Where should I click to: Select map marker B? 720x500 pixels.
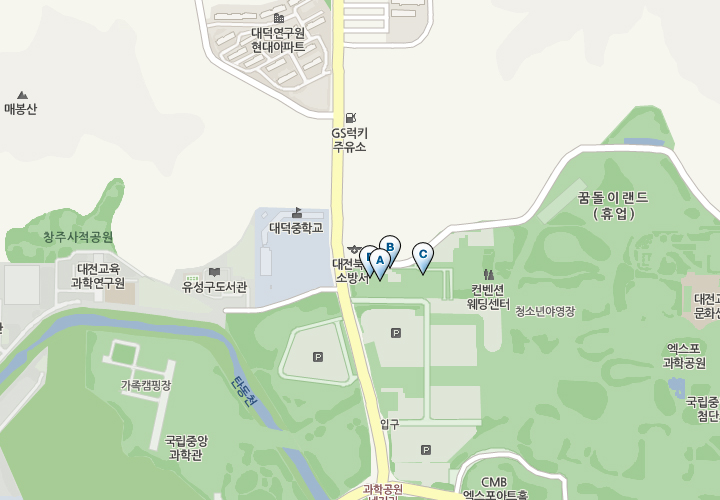[390, 245]
